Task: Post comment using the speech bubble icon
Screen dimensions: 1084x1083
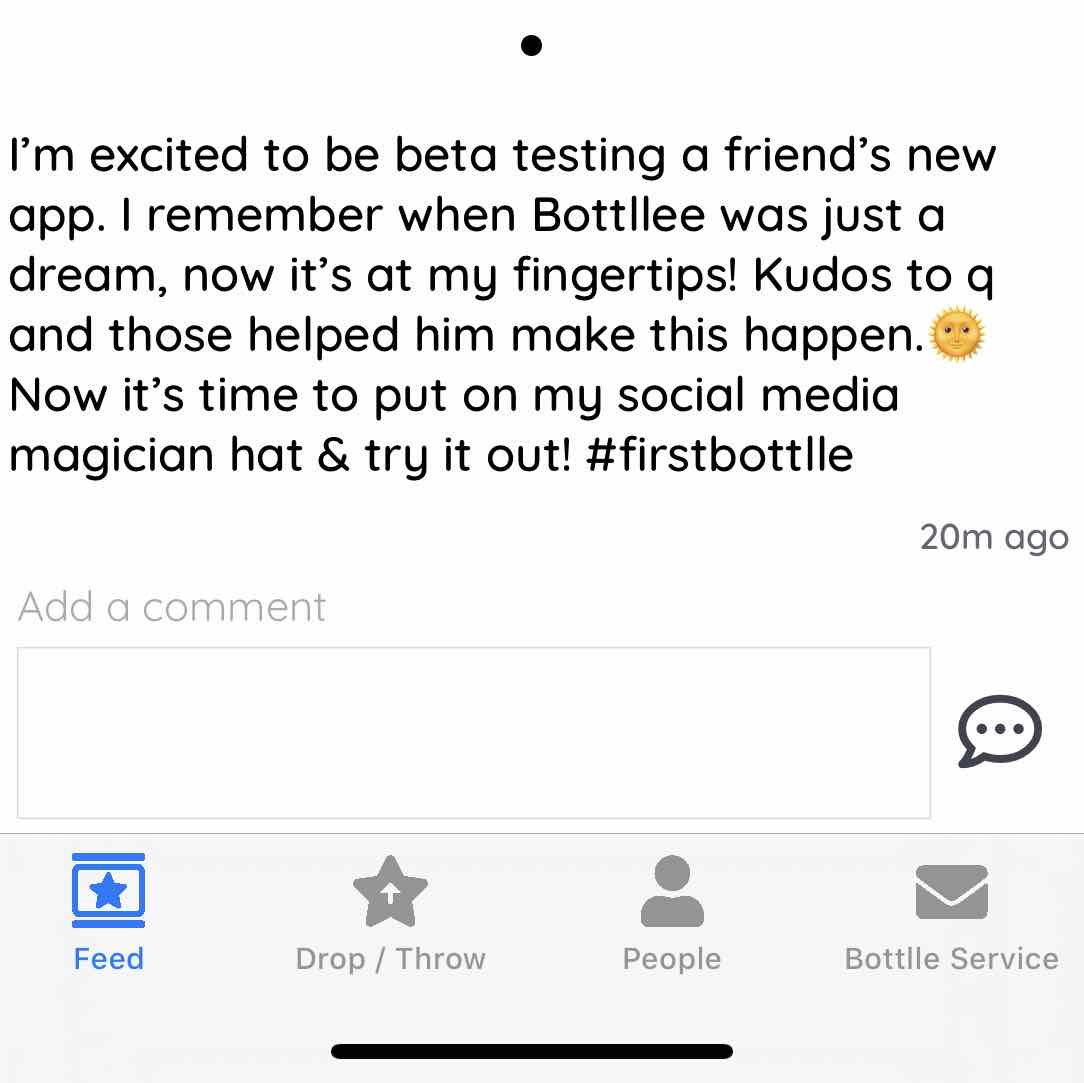Action: pos(999,731)
